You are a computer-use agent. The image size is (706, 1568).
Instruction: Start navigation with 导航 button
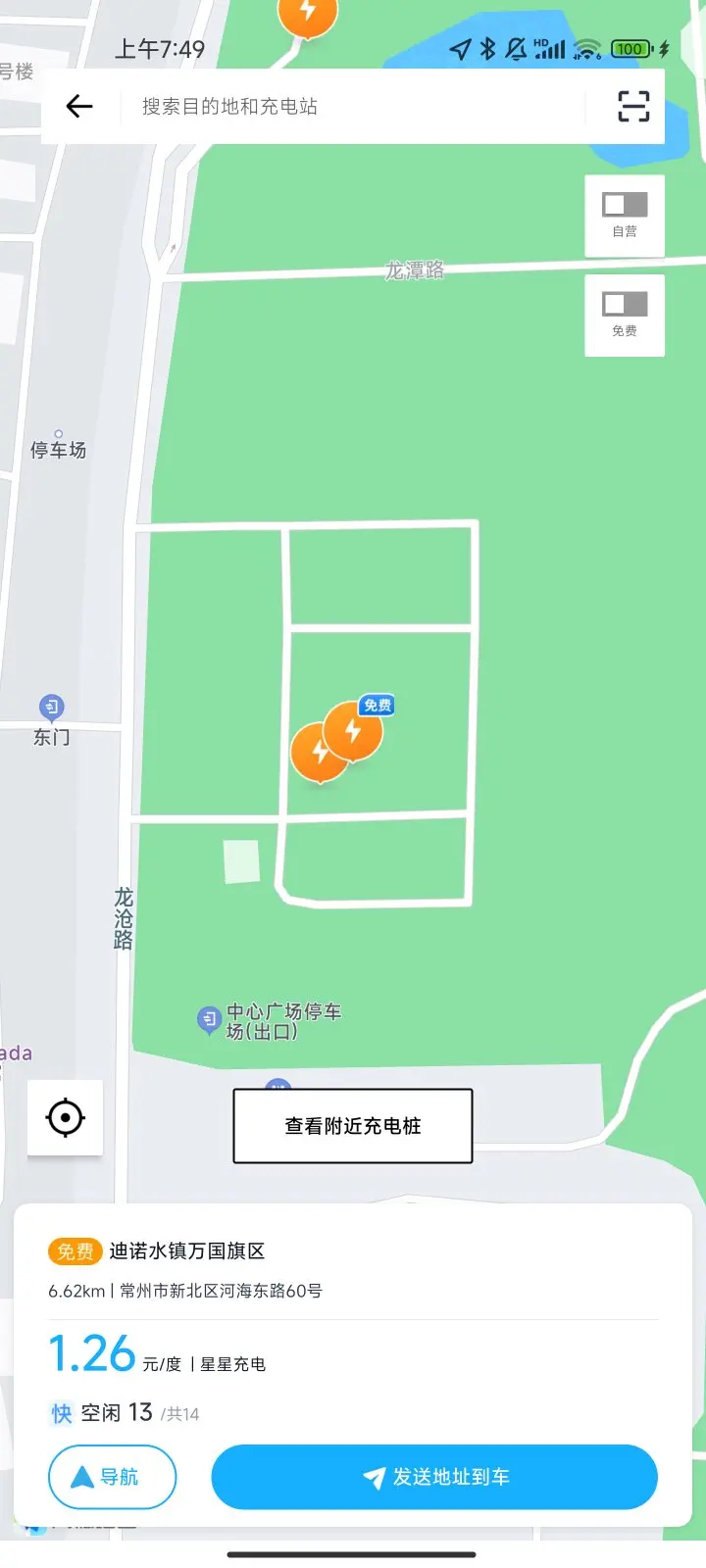112,1477
